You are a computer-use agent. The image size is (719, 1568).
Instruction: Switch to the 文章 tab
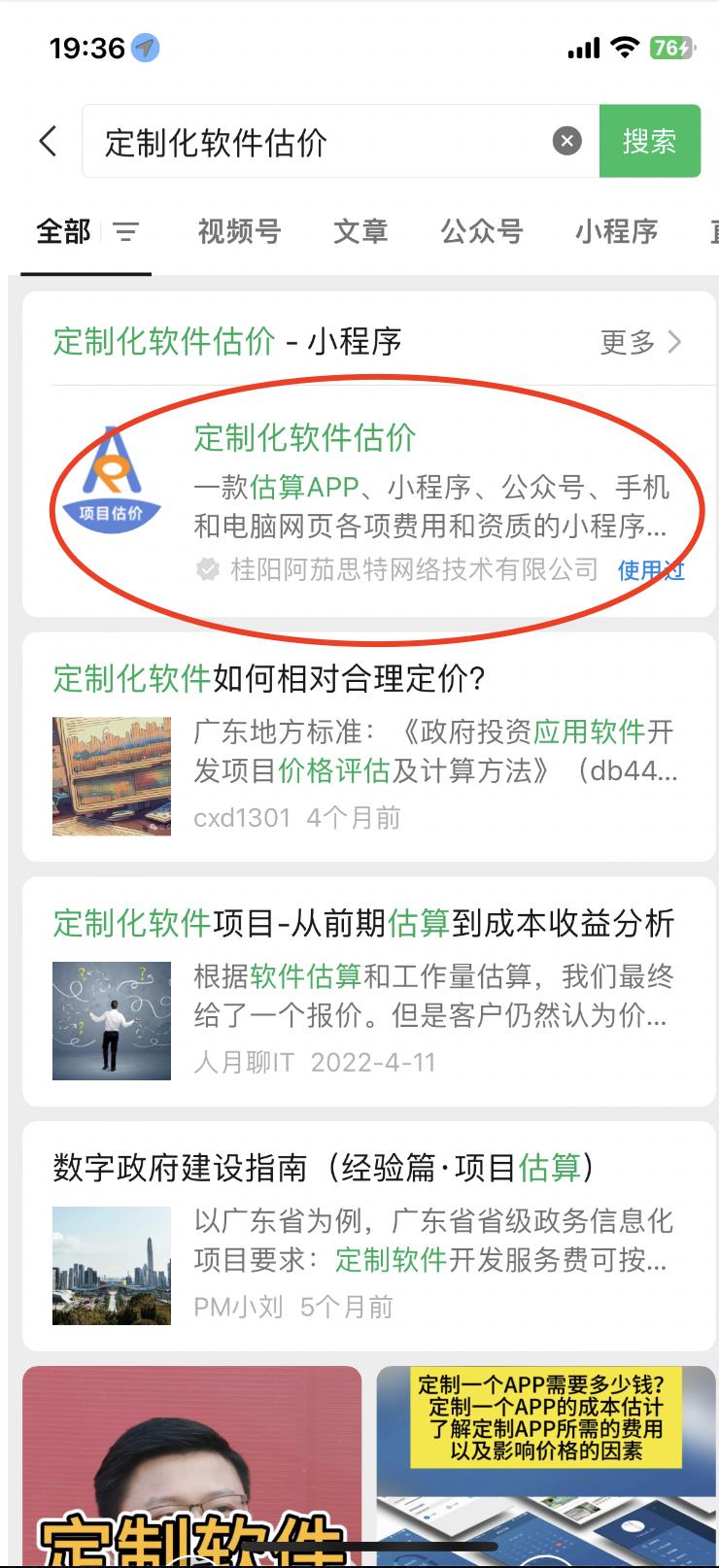click(x=360, y=232)
